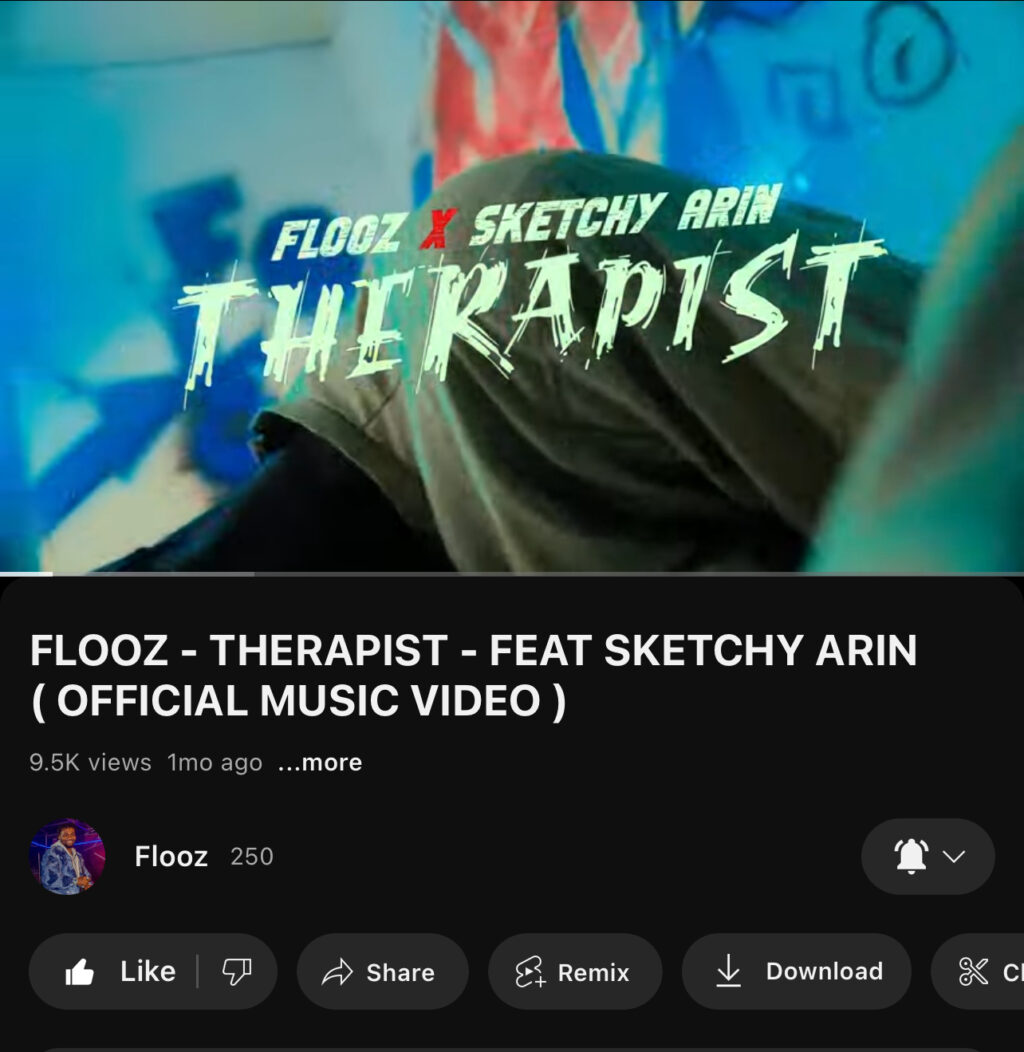The width and height of the screenshot is (1024, 1052).
Task: Like this Therapist music video
Action: [x=118, y=971]
